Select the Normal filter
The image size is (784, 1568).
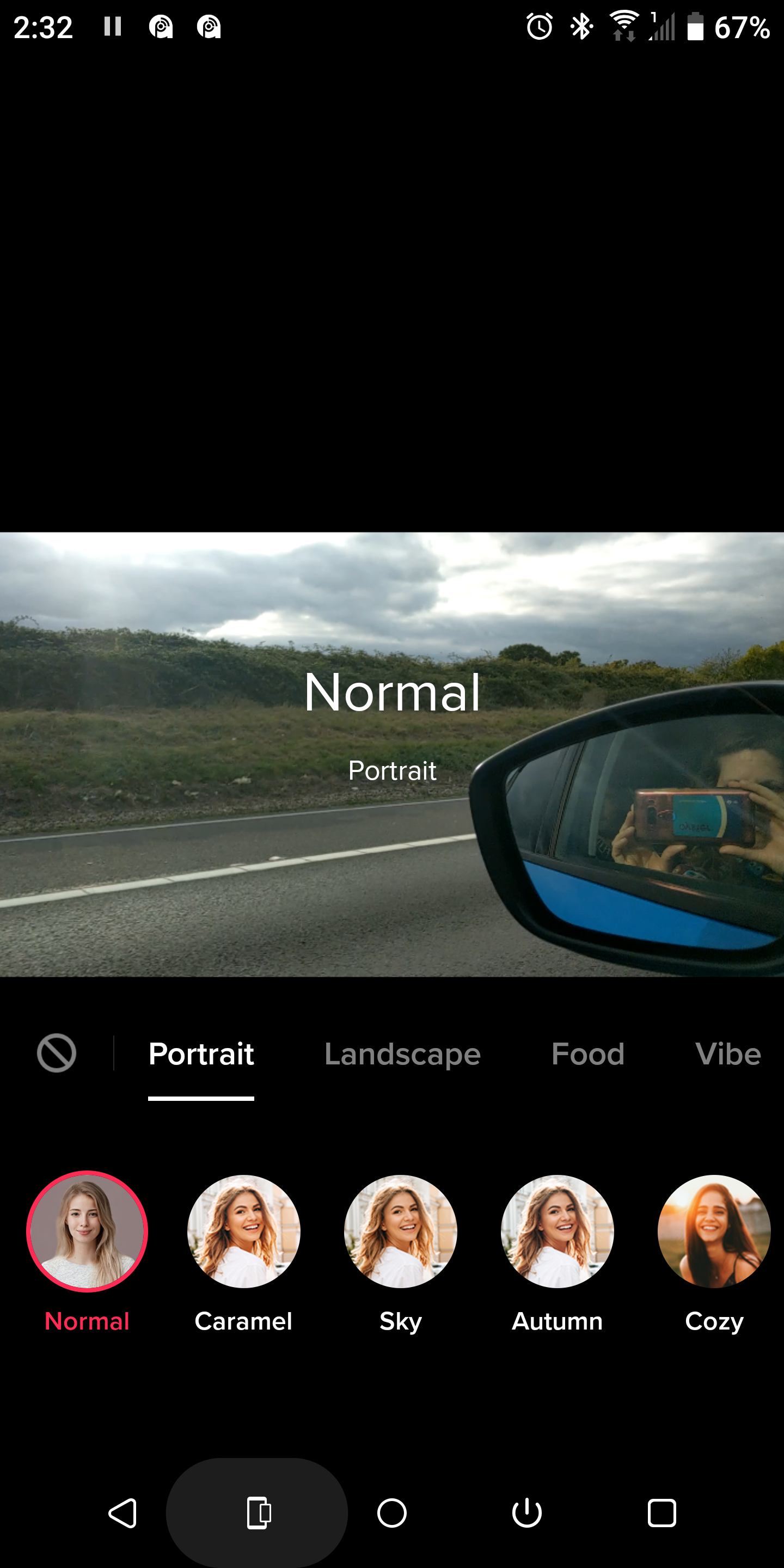pos(87,1231)
